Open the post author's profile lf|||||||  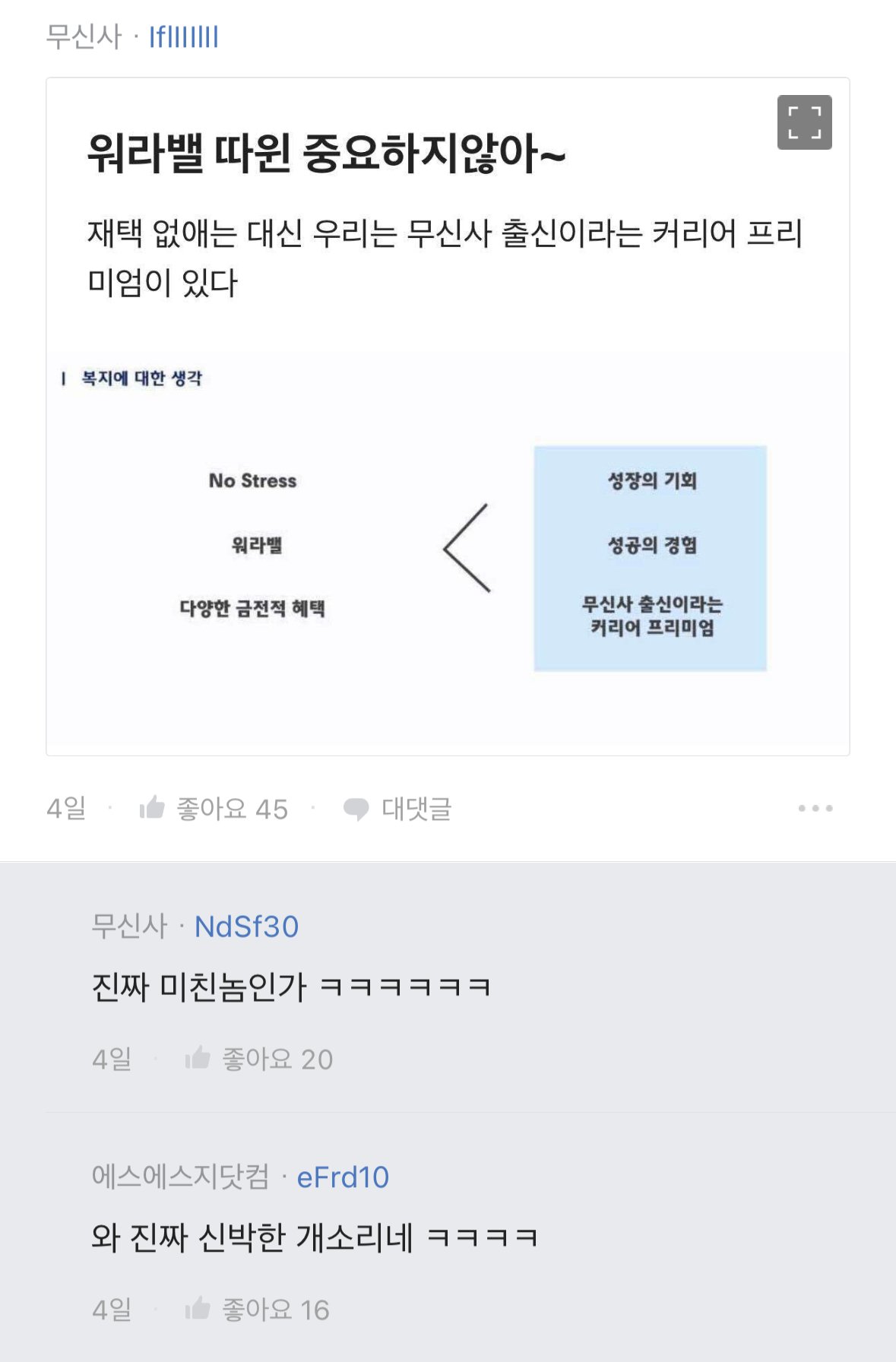(183, 36)
